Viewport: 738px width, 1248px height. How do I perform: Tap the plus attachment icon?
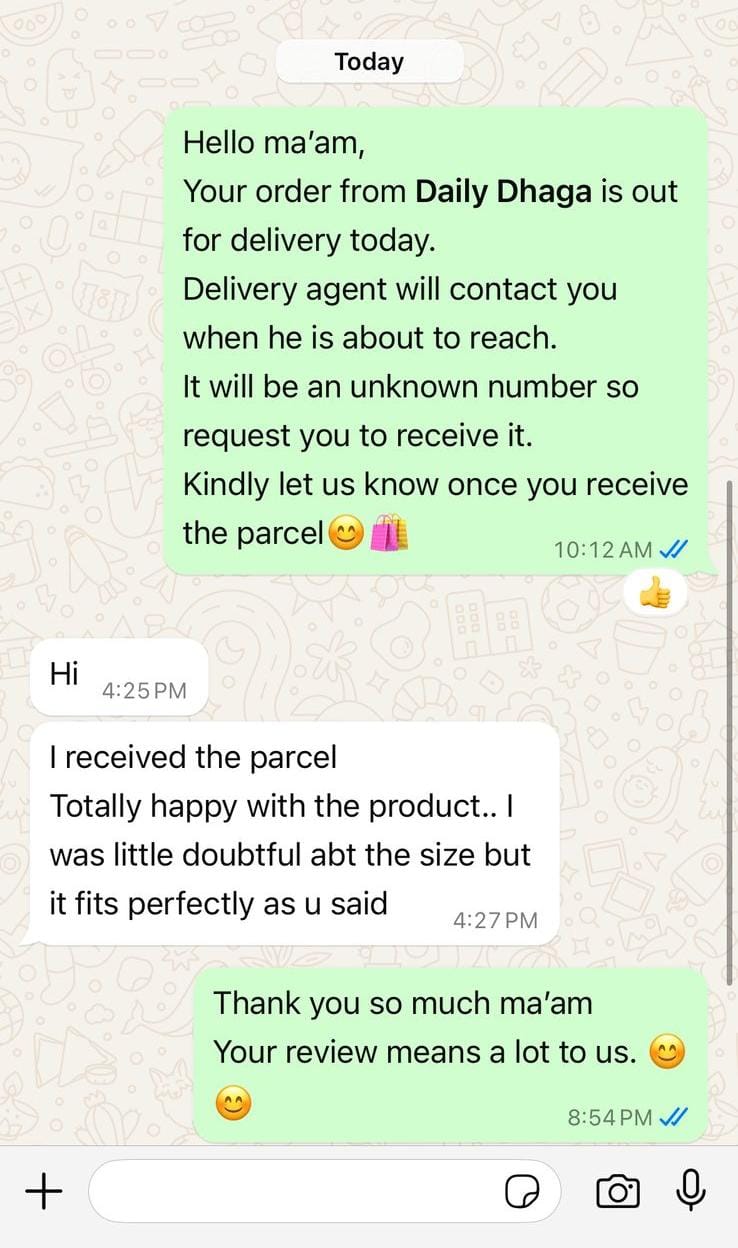click(43, 1191)
